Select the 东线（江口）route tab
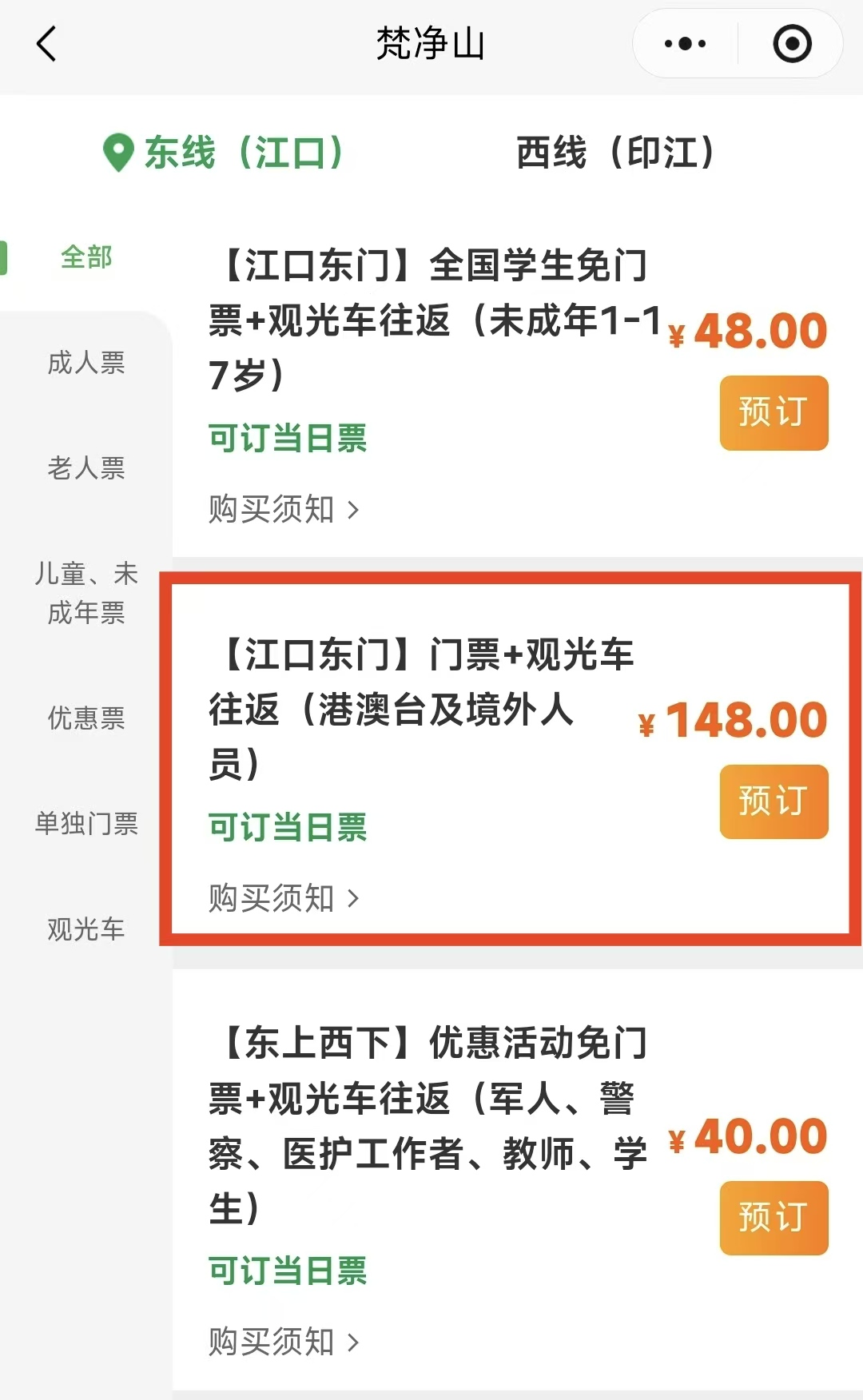Viewport: 863px width, 1400px height. [225, 153]
